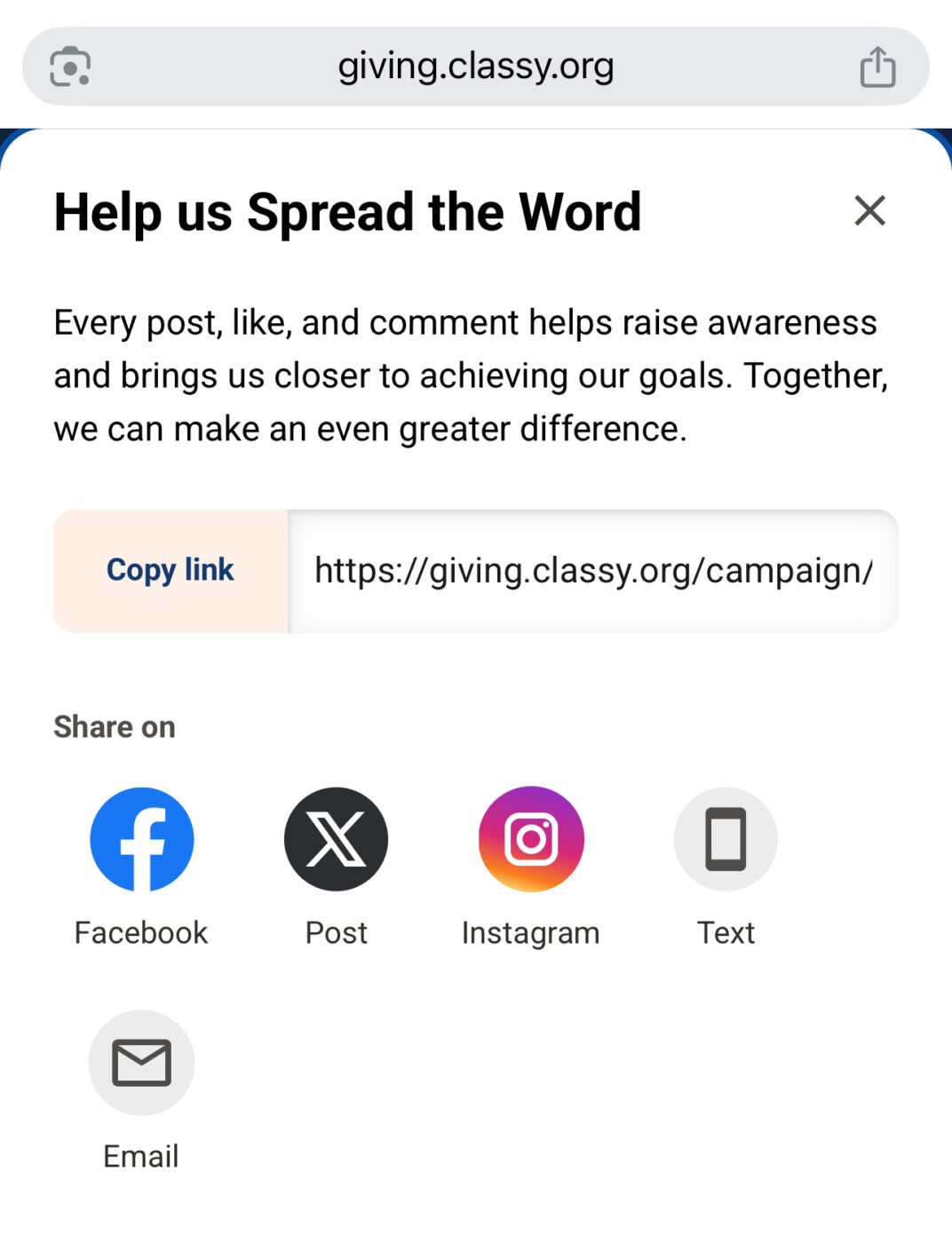This screenshot has height=1243, width=952.
Task: Open the visual search icon in address bar
Action: coord(70,67)
